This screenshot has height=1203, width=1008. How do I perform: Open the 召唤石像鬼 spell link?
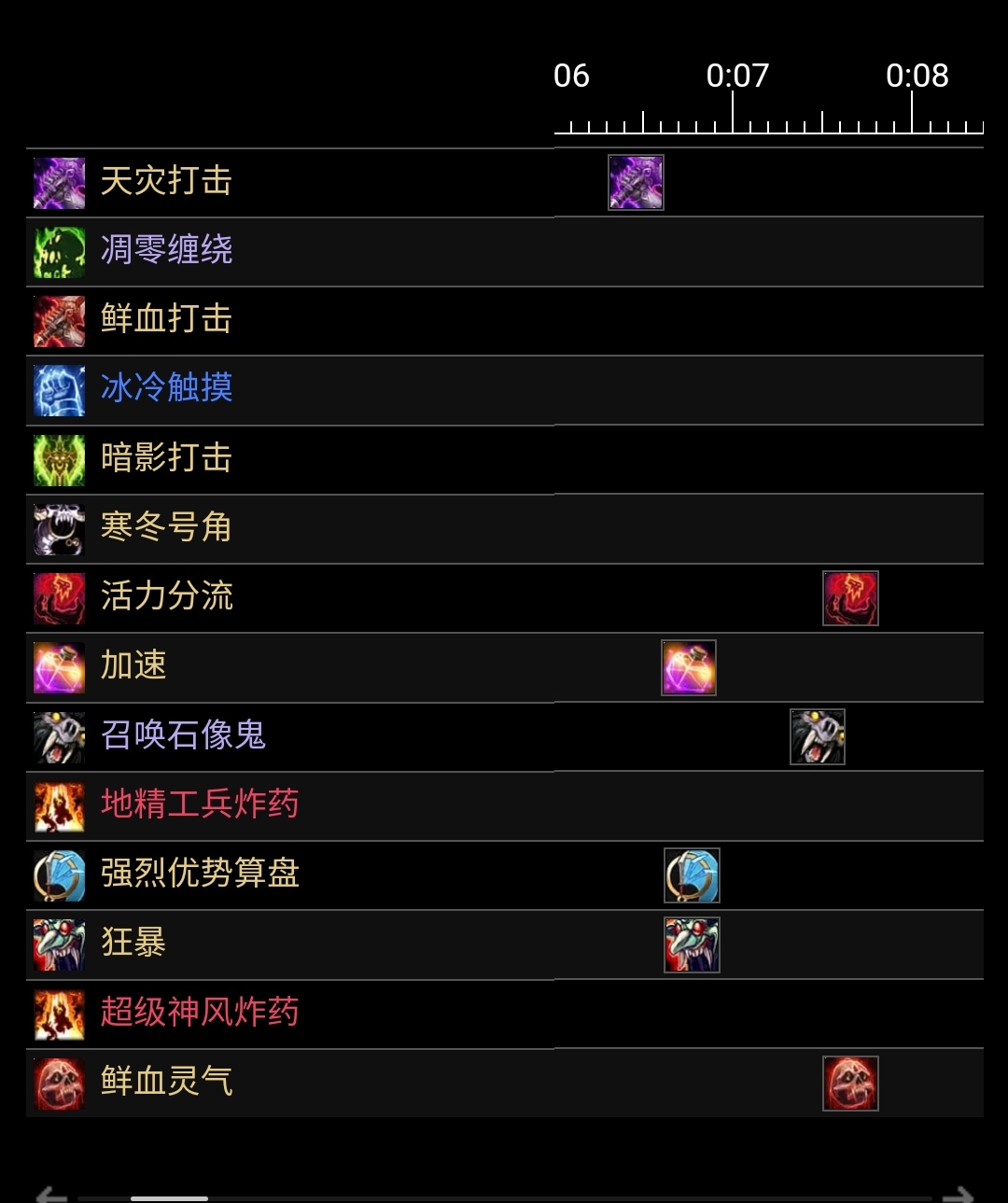tap(182, 736)
